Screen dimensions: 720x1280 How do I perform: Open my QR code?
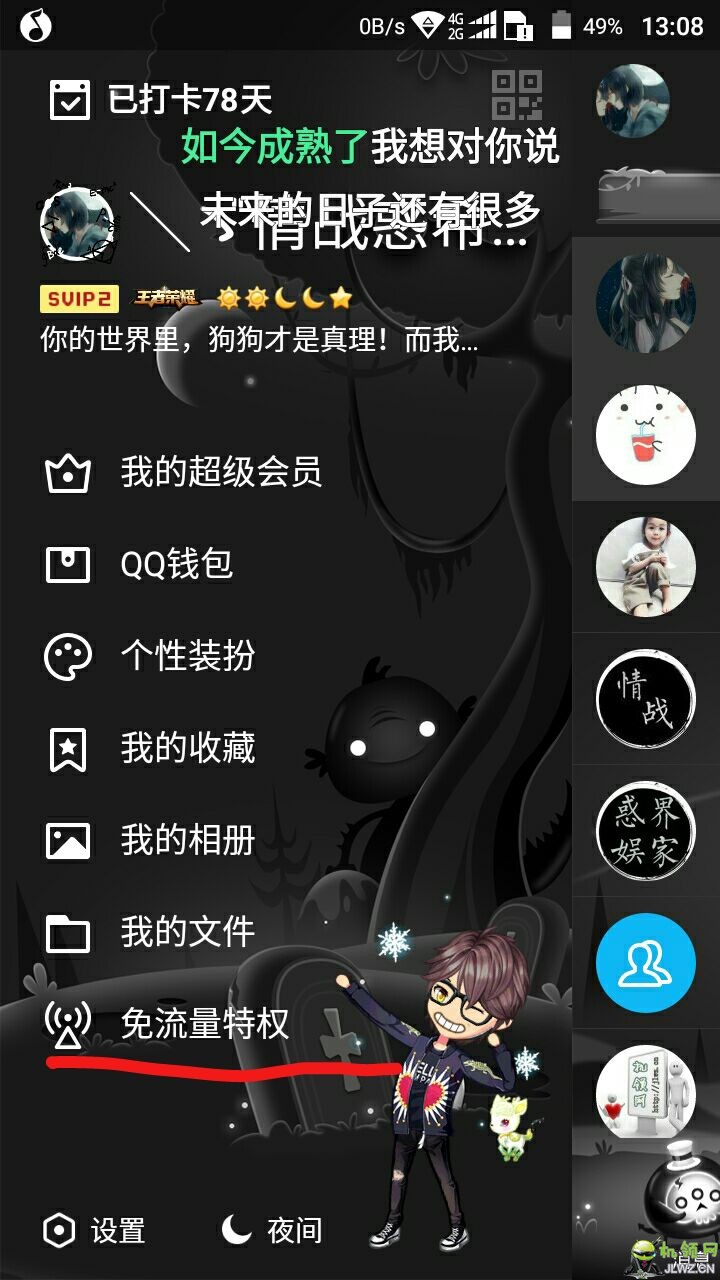pyautogui.click(x=516, y=96)
